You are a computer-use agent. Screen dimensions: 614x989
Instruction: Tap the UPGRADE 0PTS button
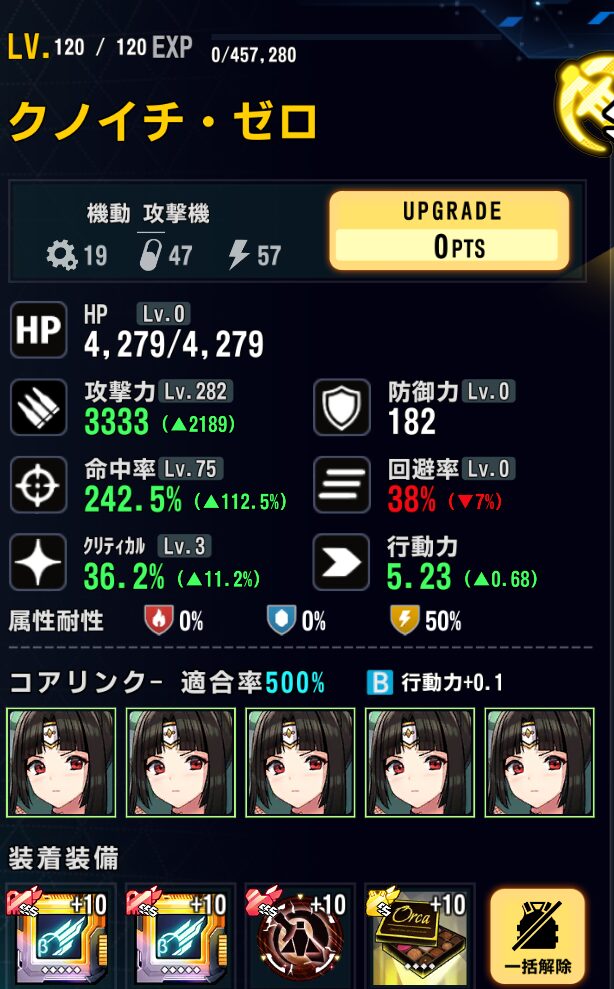[x=449, y=231]
